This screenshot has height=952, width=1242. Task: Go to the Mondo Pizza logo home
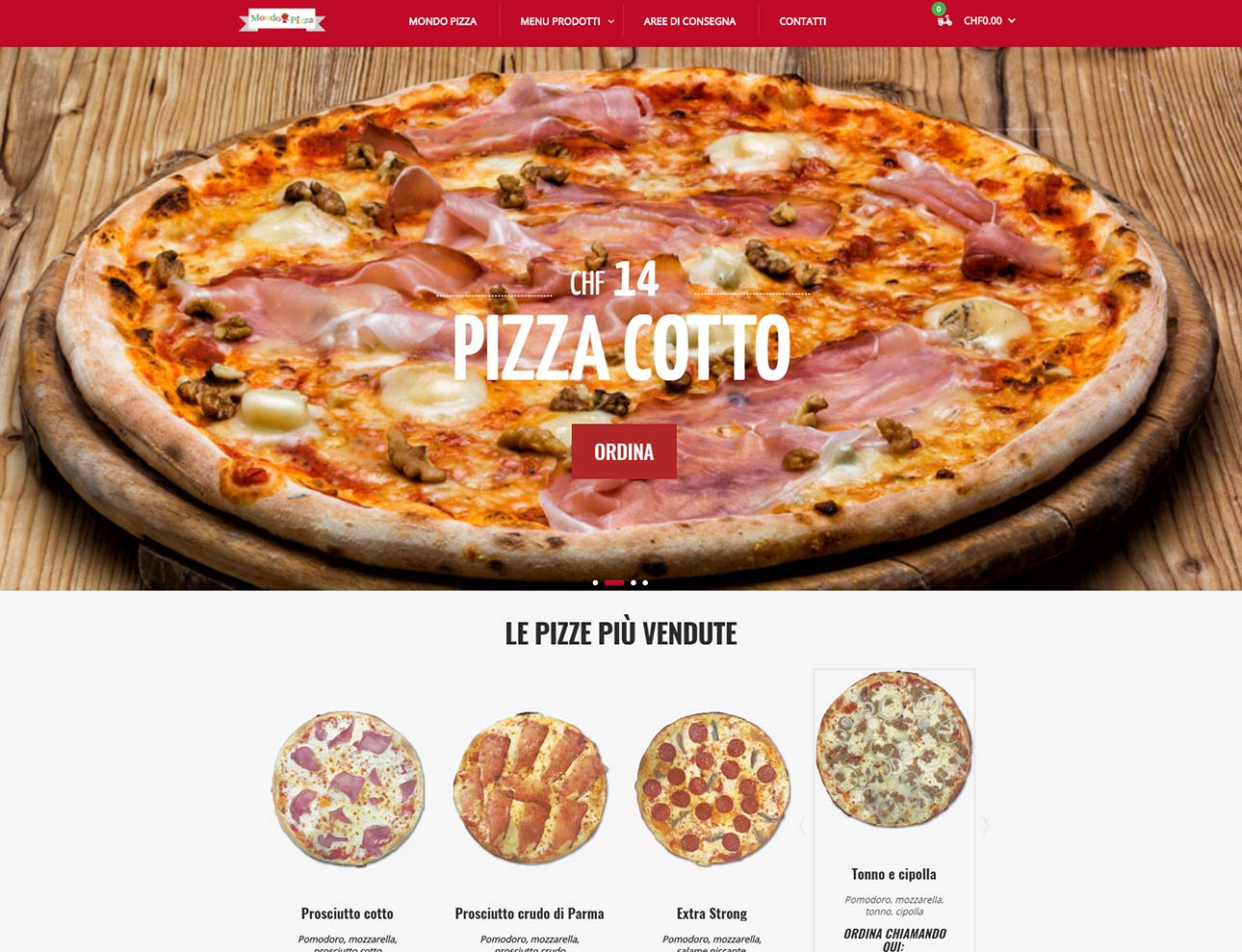[282, 20]
